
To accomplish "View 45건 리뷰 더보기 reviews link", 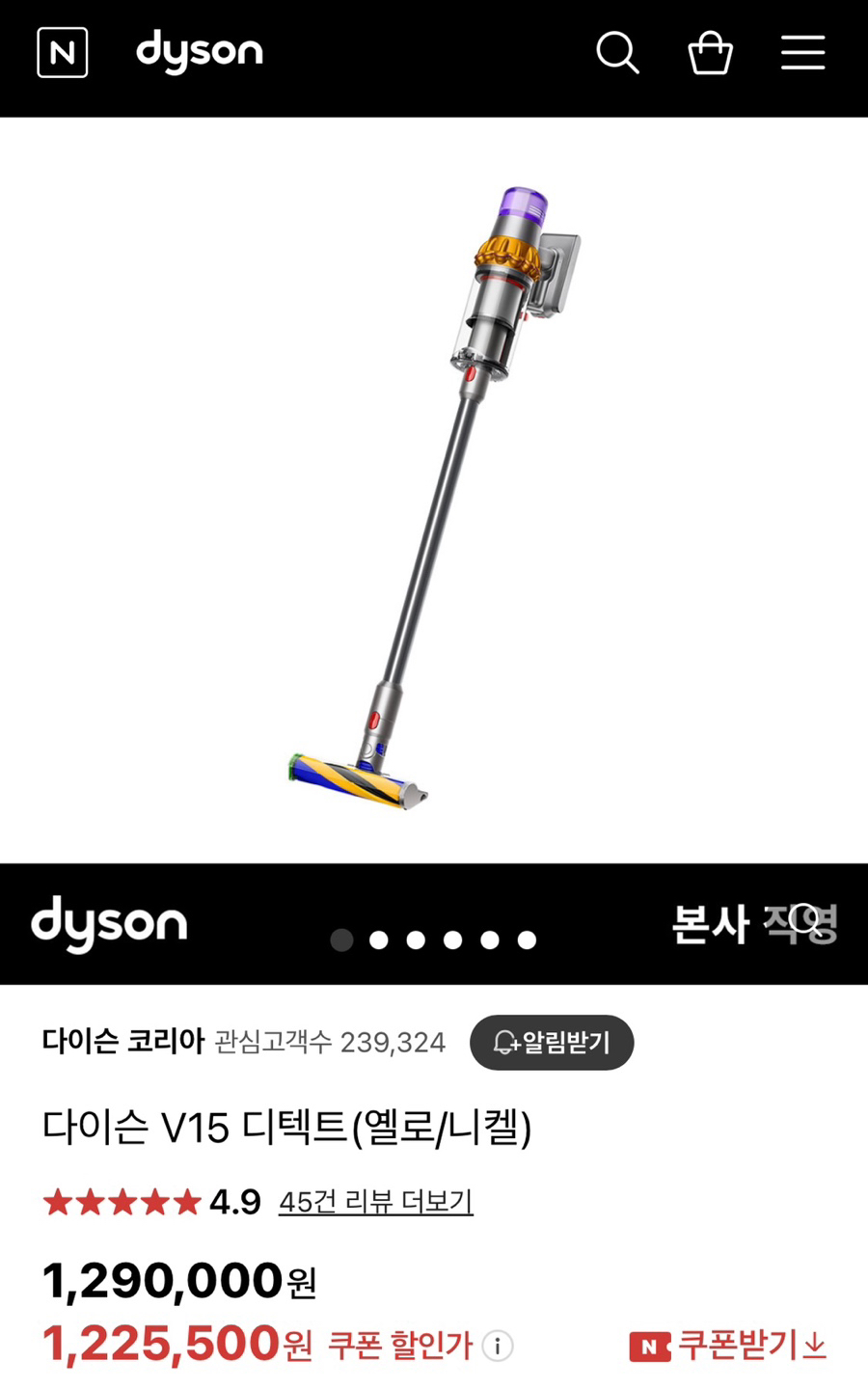I will [x=375, y=1202].
